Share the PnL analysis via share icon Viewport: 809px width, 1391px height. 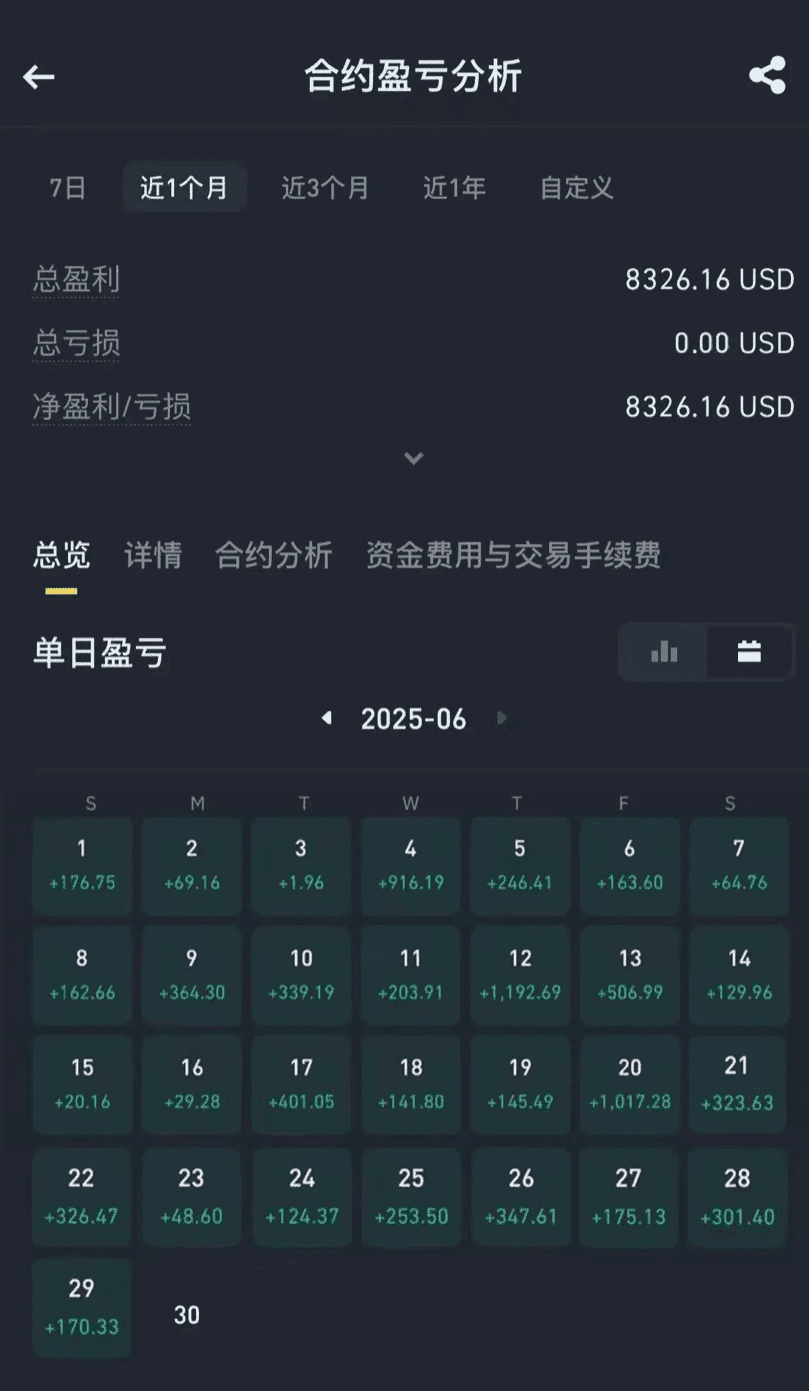pos(767,76)
